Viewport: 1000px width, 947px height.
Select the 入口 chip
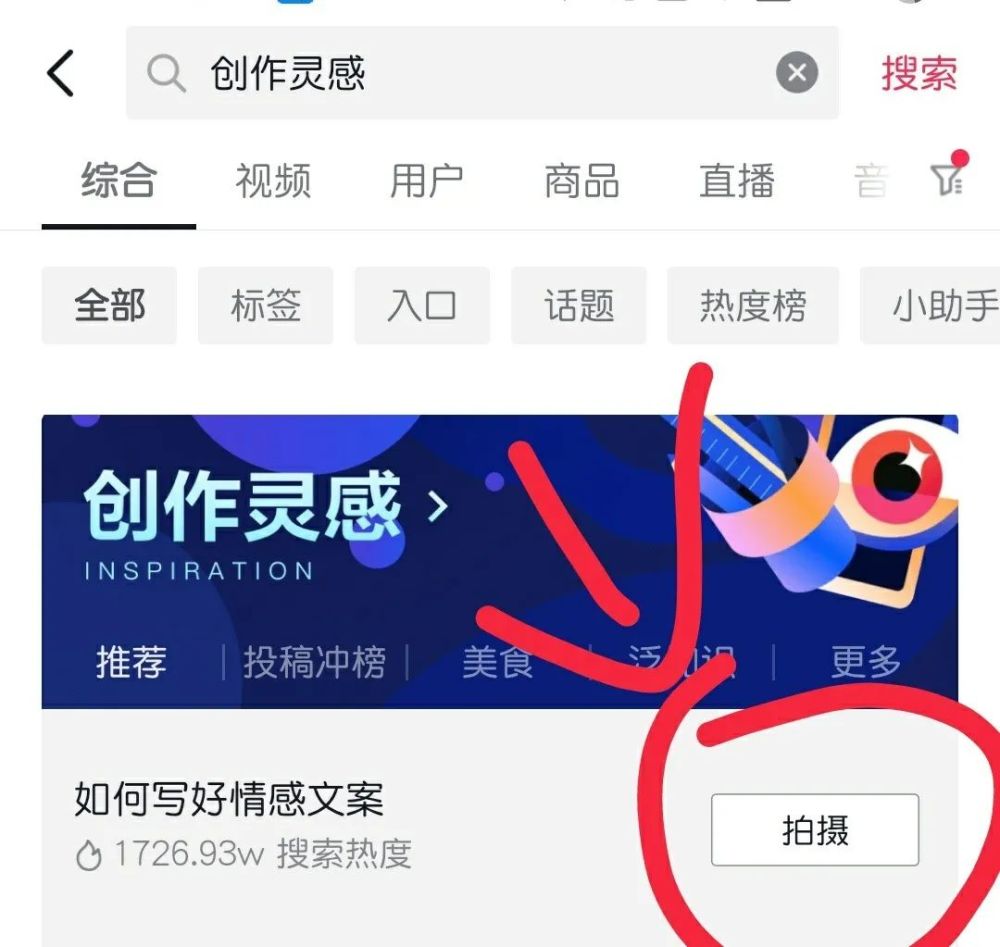(x=421, y=306)
